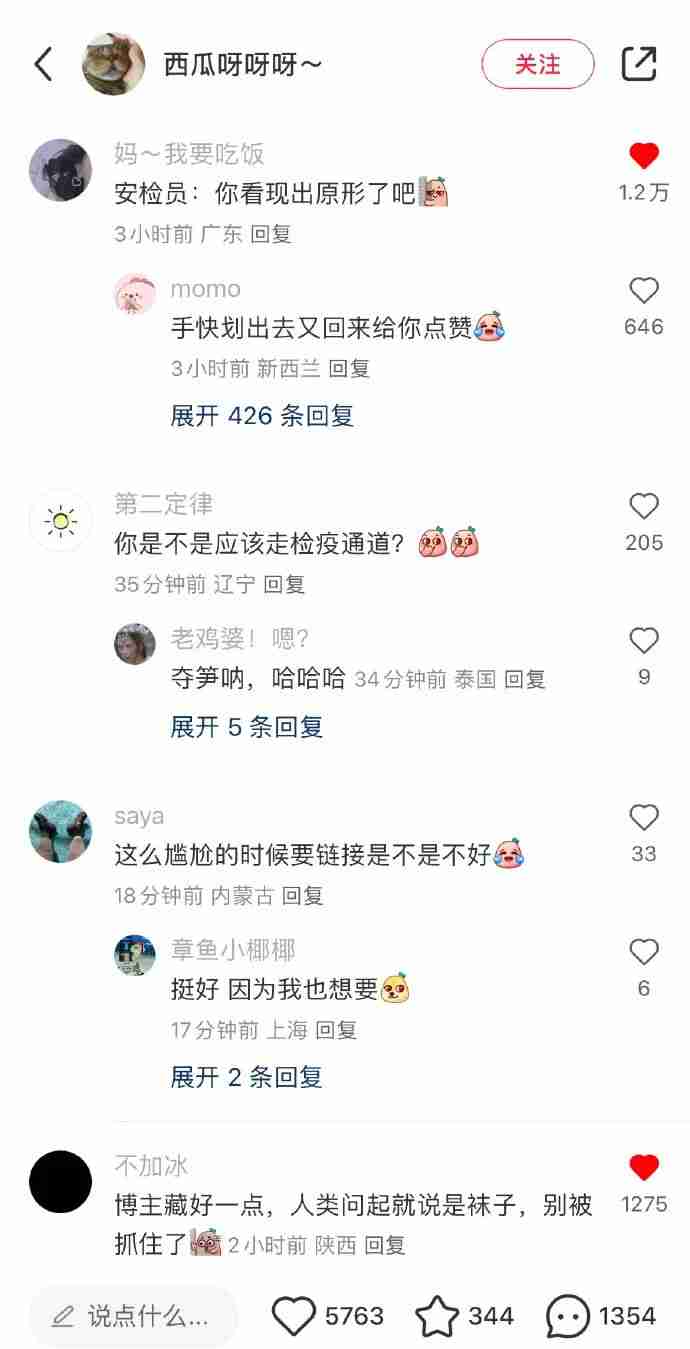Remove like from 不加冰's comment
This screenshot has width=690, height=1349.
pyautogui.click(x=644, y=1167)
